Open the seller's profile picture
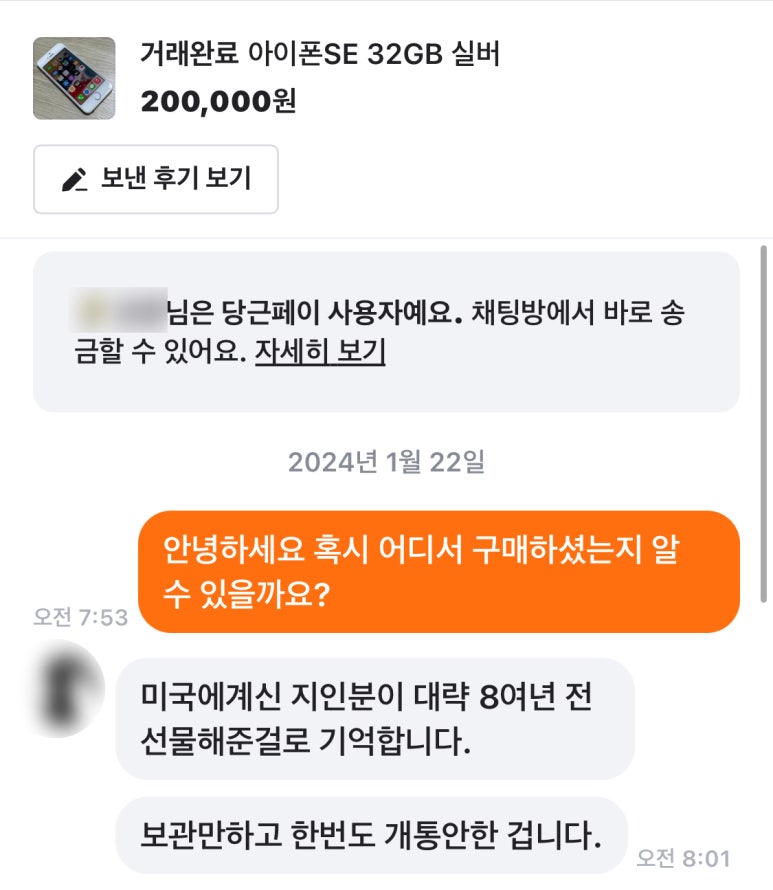773x890 pixels. pyautogui.click(x=62, y=690)
